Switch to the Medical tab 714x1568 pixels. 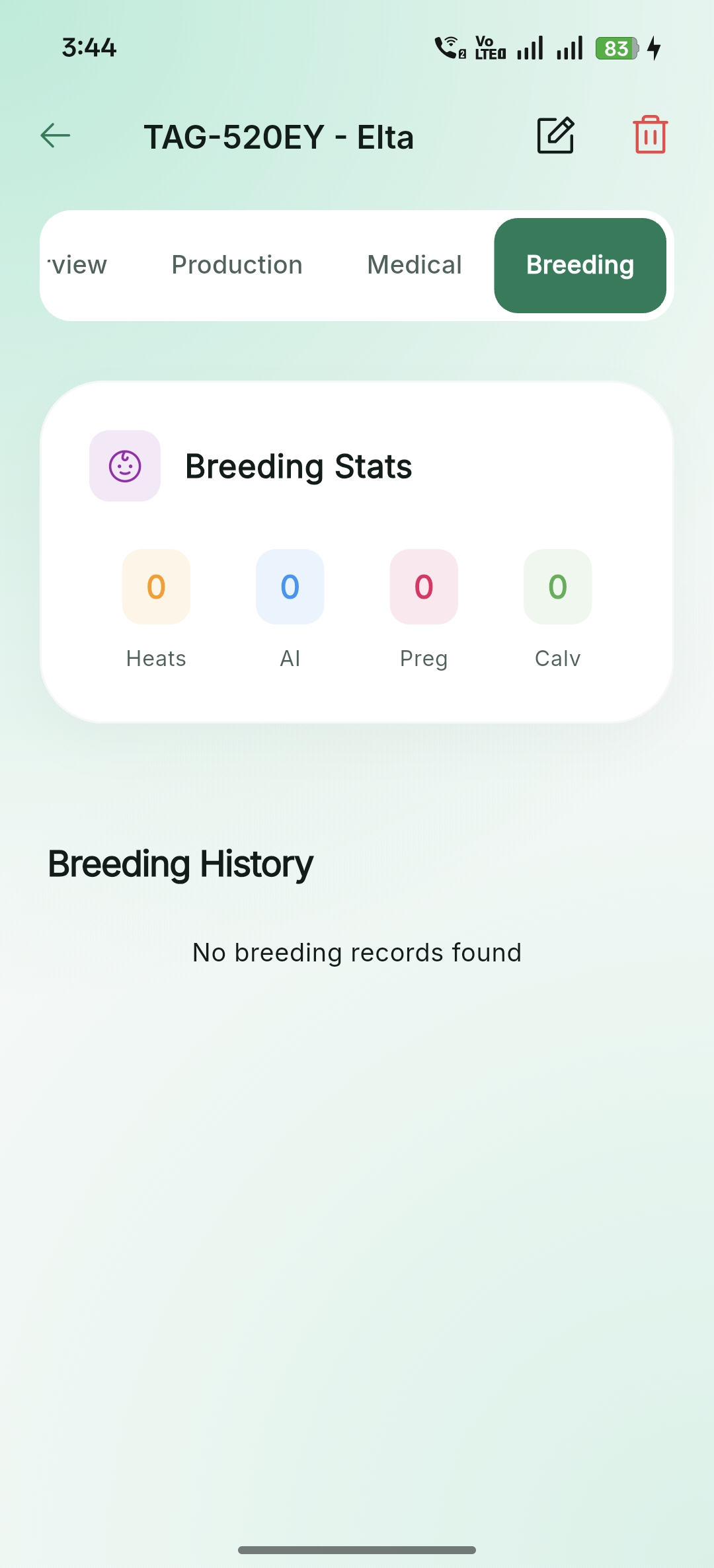click(x=415, y=264)
